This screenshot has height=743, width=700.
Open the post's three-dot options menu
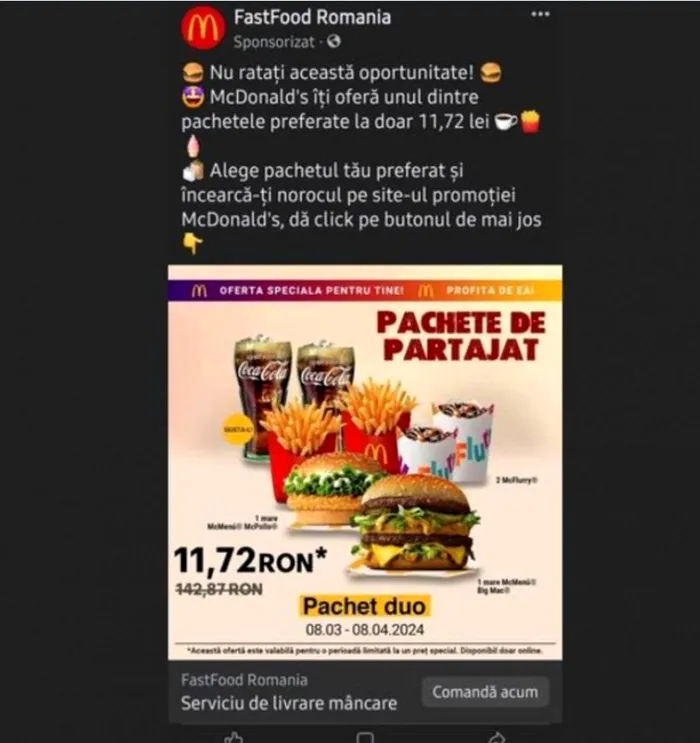click(540, 15)
